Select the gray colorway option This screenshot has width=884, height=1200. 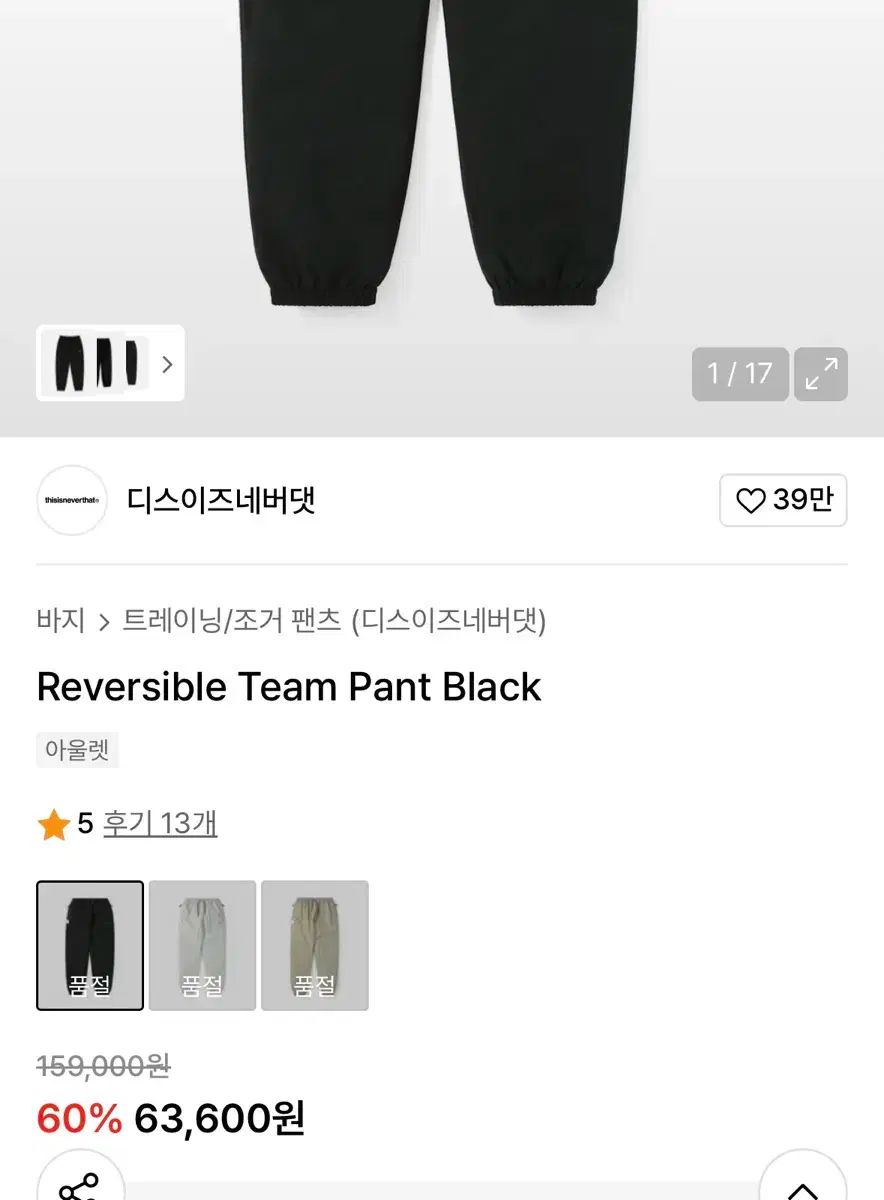pyautogui.click(x=203, y=945)
